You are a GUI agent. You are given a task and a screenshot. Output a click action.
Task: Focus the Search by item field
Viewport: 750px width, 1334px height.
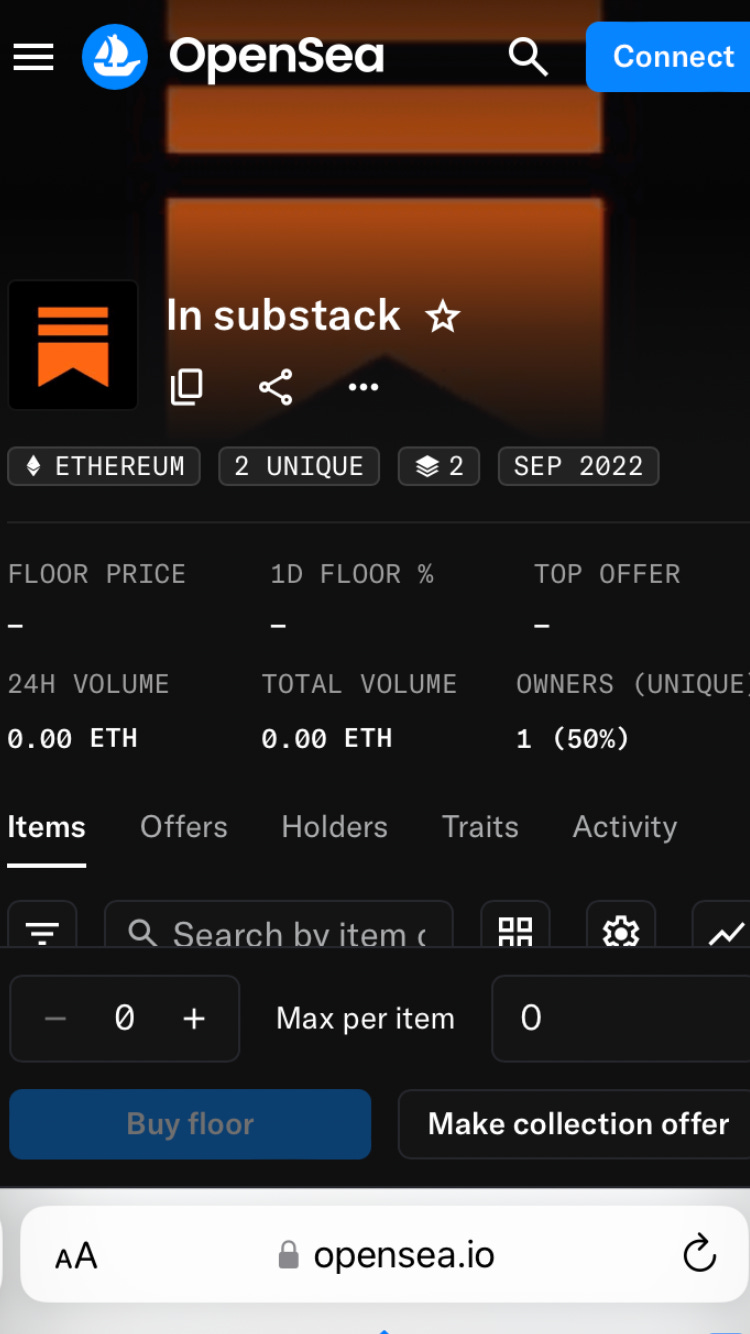290,930
